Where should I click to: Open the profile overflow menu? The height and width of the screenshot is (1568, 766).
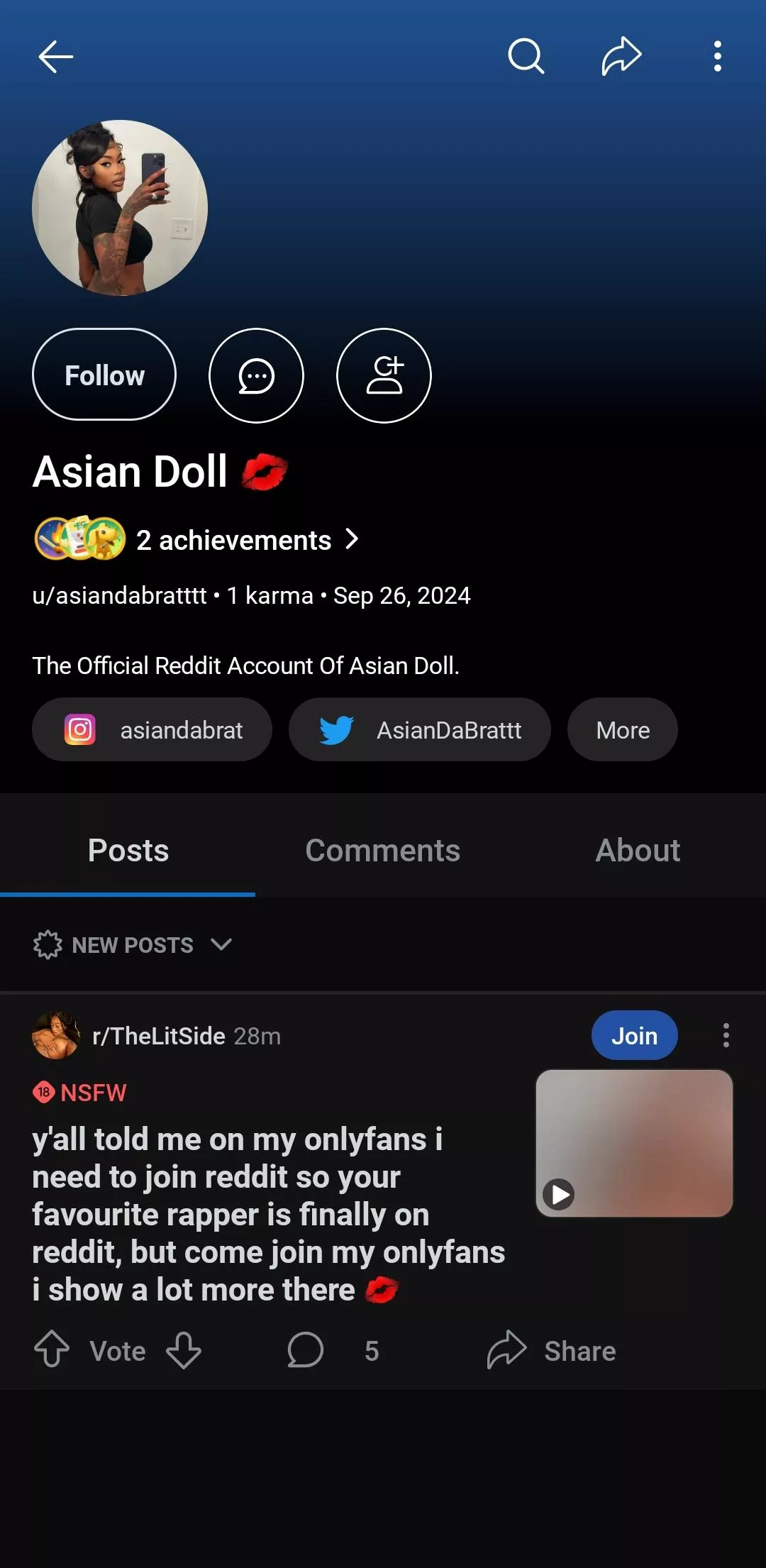click(718, 56)
